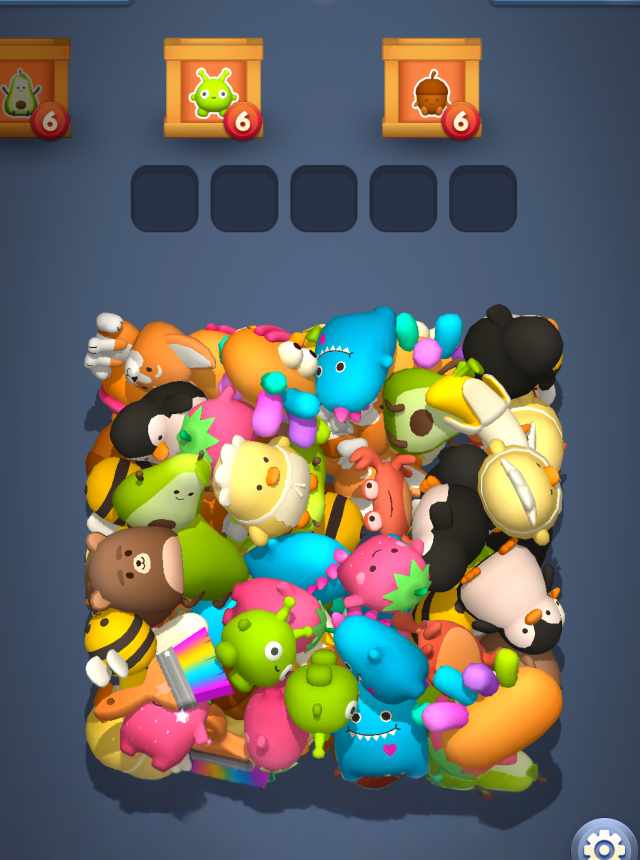
Task: Pick the yellow chick toy
Action: [x=262, y=483]
